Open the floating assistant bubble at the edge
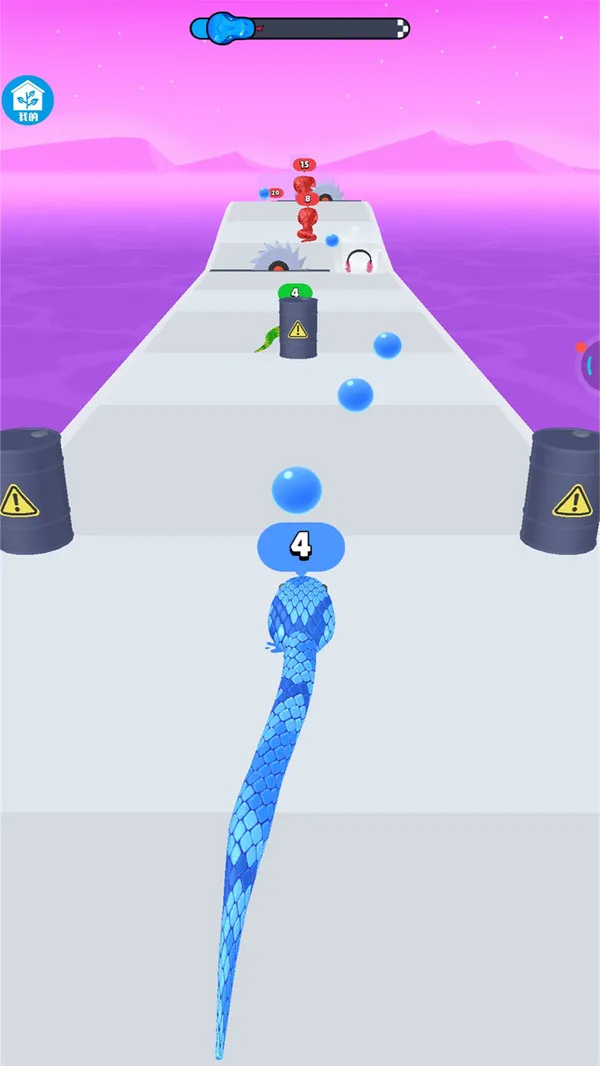The image size is (600, 1066). pos(590,363)
